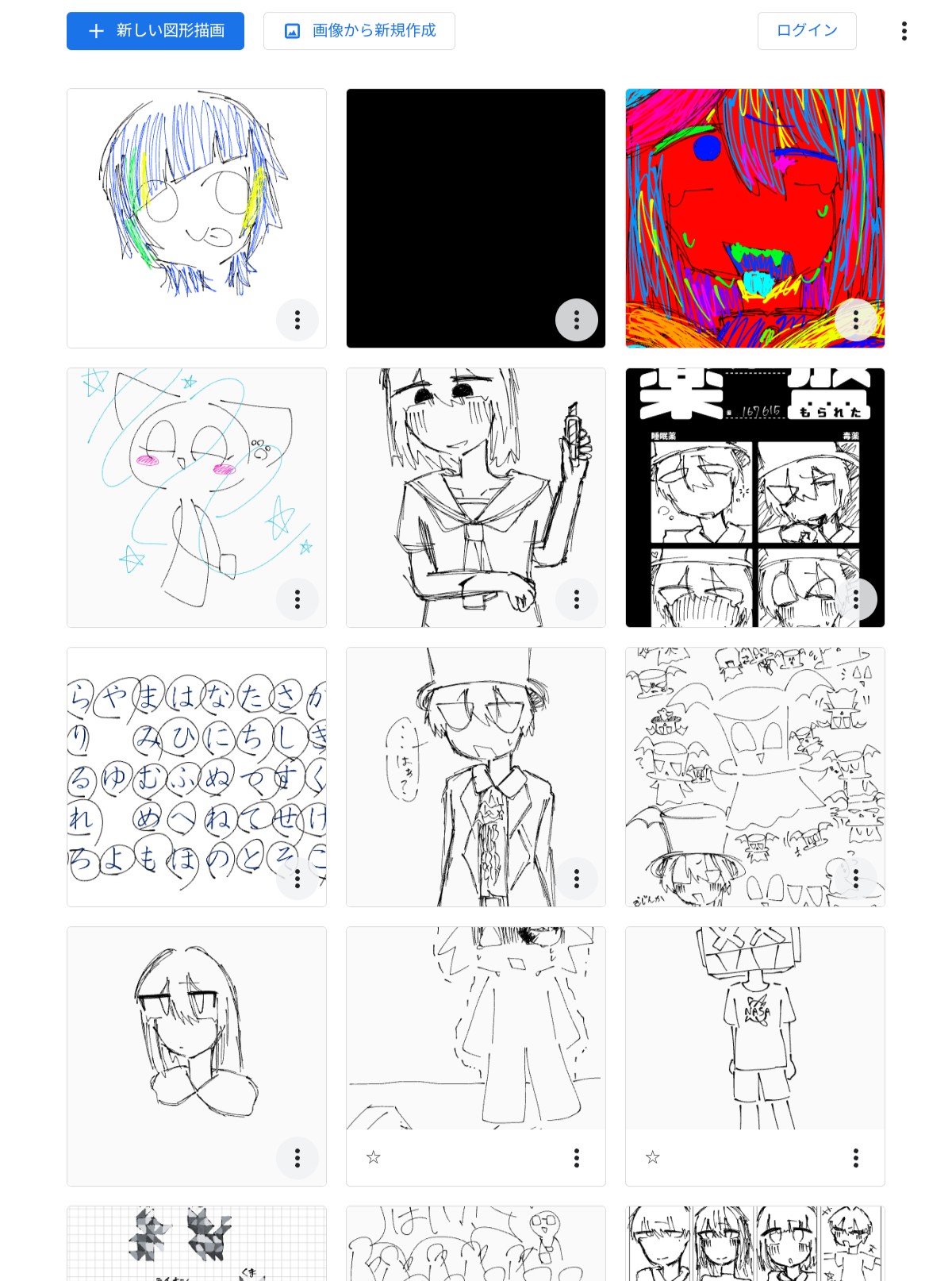Open options for the top-hat character sketch
Viewport: 952px width, 1281px height.
pyautogui.click(x=577, y=879)
